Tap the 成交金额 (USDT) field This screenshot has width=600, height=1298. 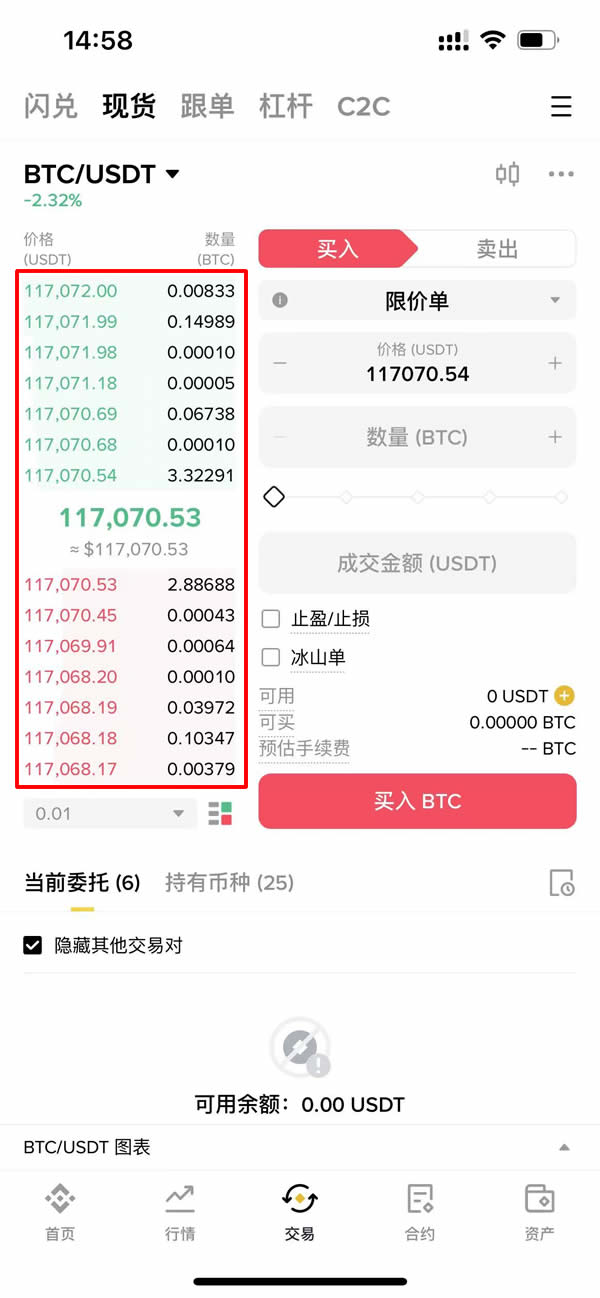pyautogui.click(x=417, y=563)
